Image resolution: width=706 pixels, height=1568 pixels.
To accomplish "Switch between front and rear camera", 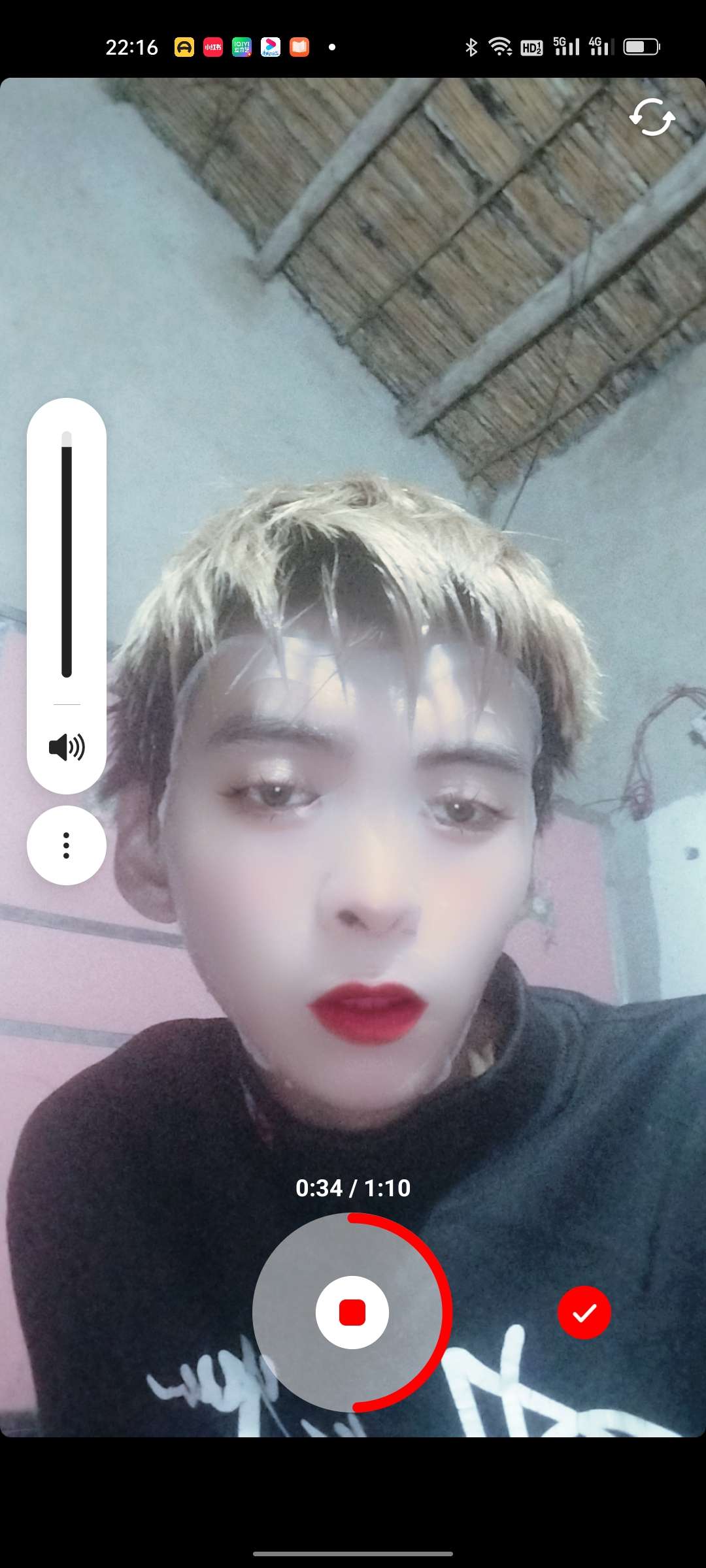I will 652,118.
